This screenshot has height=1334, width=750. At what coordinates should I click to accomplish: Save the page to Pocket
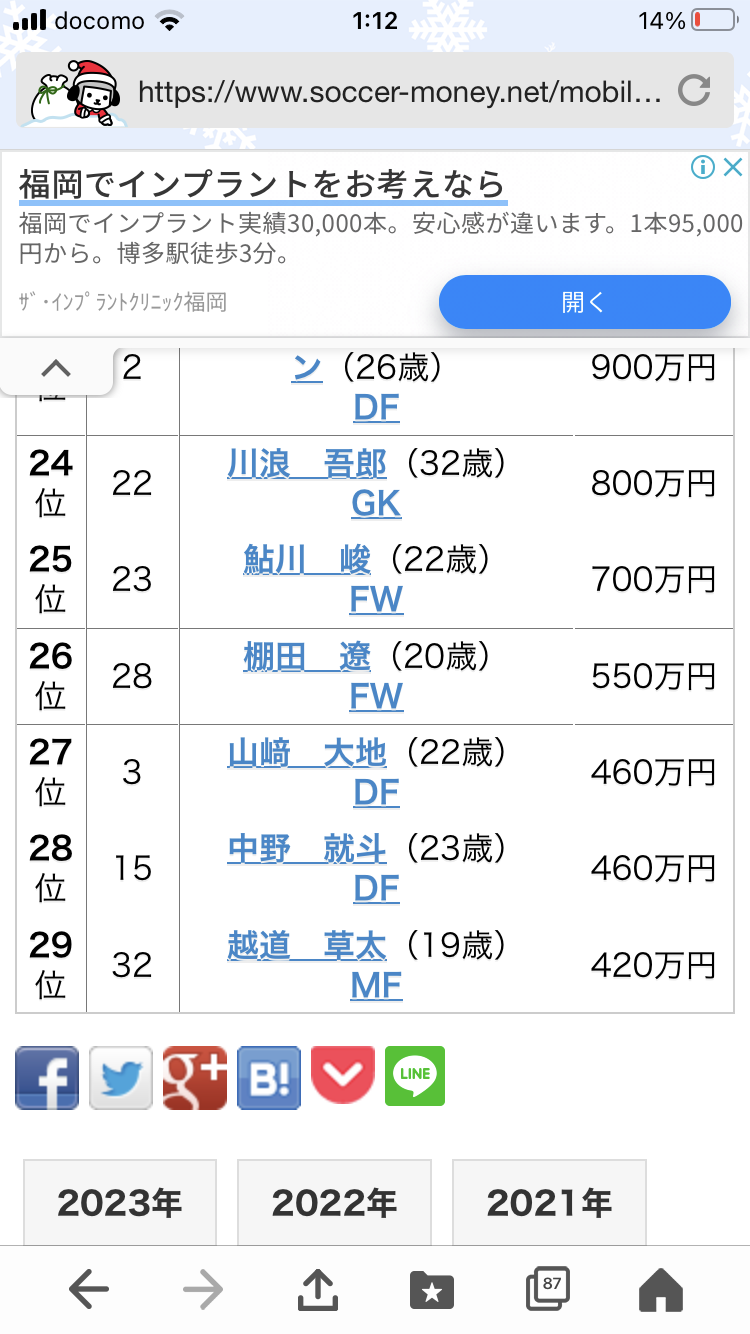click(x=343, y=1077)
